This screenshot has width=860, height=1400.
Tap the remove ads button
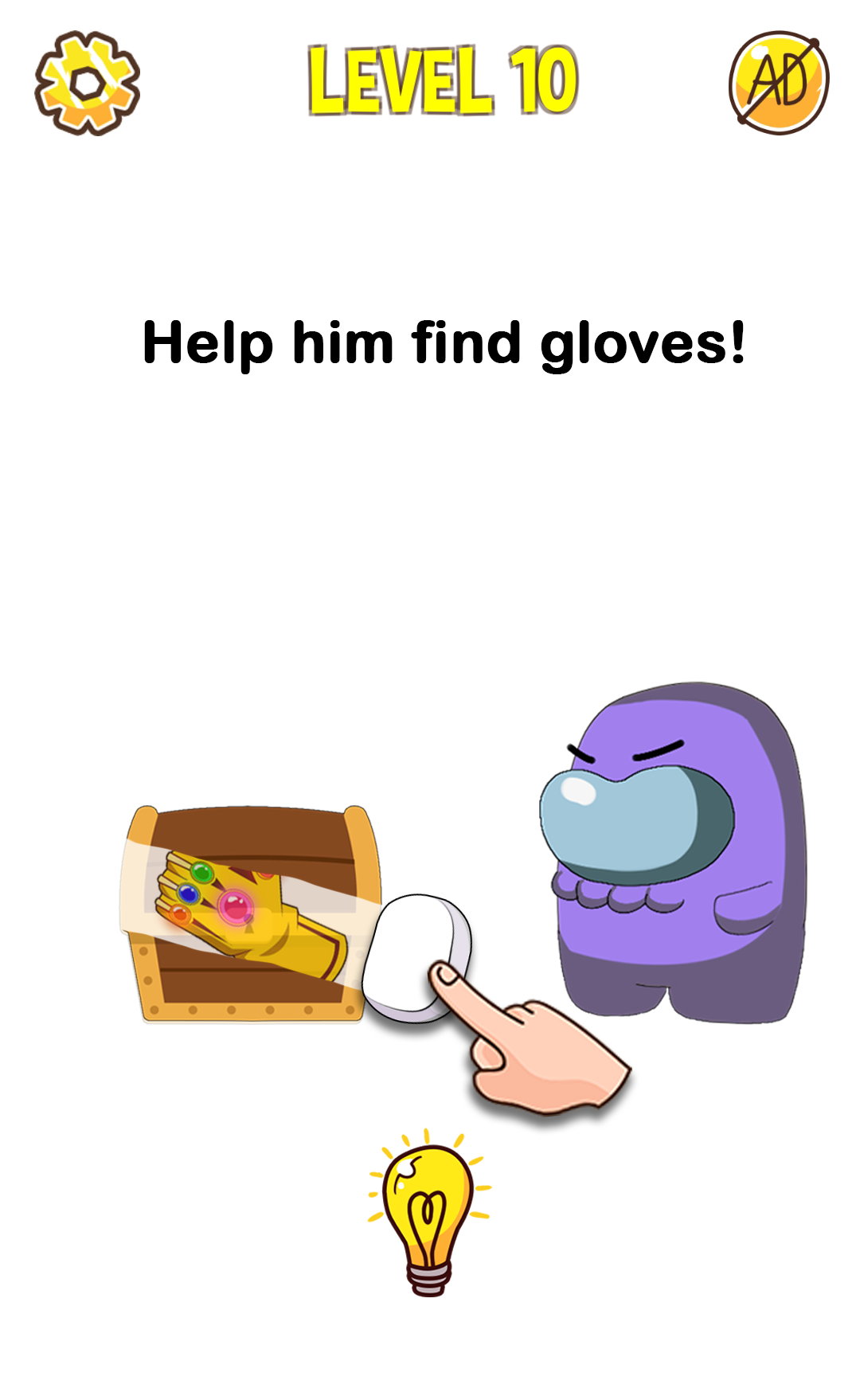(x=778, y=82)
